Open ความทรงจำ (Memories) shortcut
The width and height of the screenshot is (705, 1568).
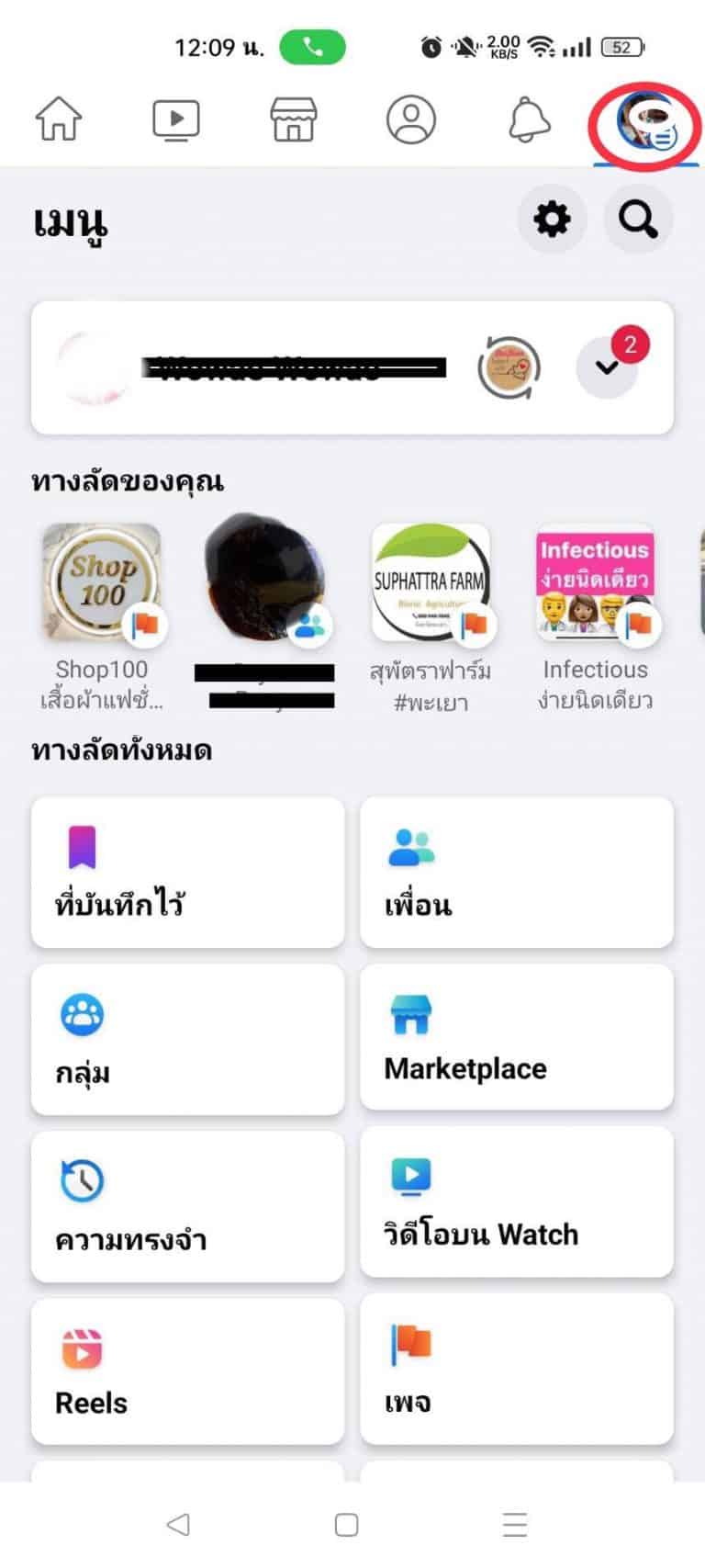[x=187, y=1204]
